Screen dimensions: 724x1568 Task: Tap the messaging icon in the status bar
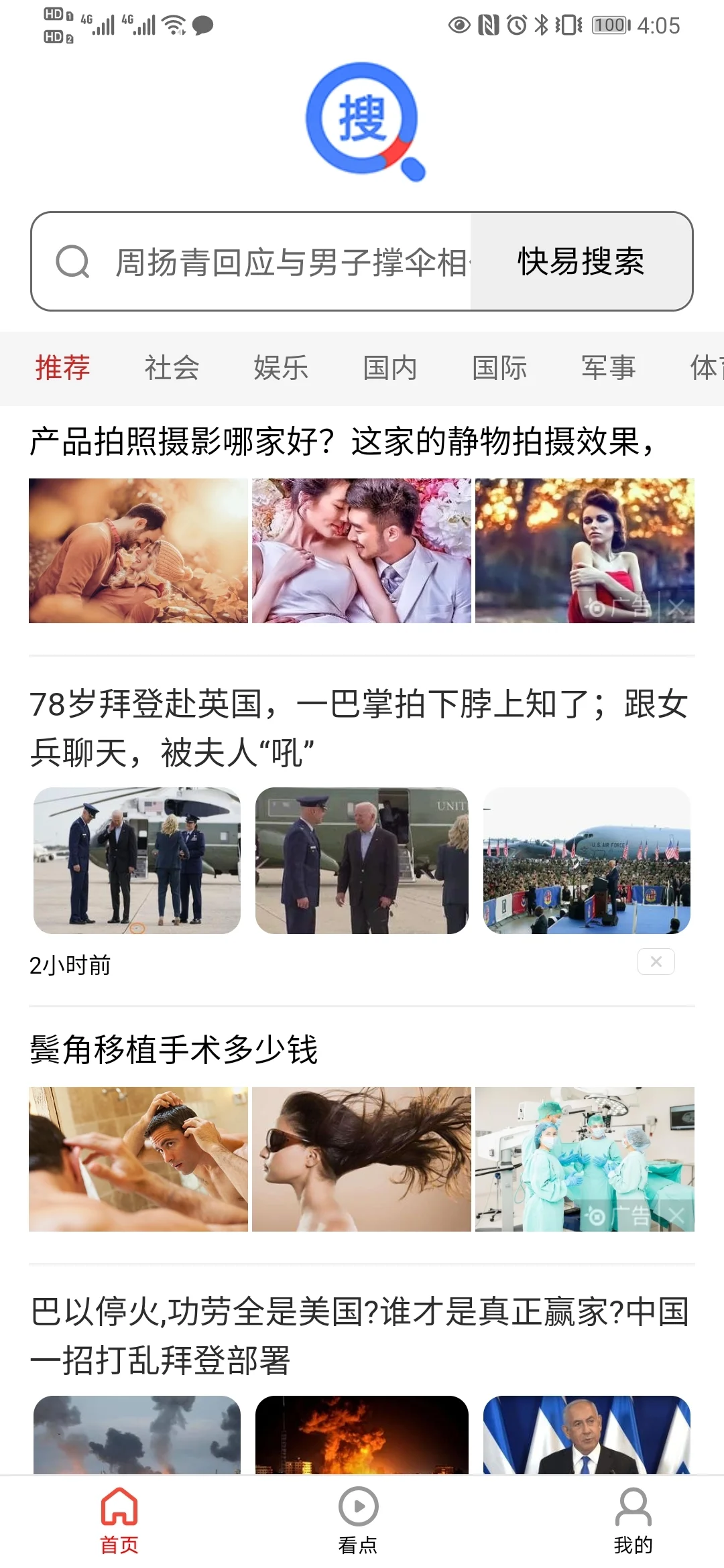201,25
